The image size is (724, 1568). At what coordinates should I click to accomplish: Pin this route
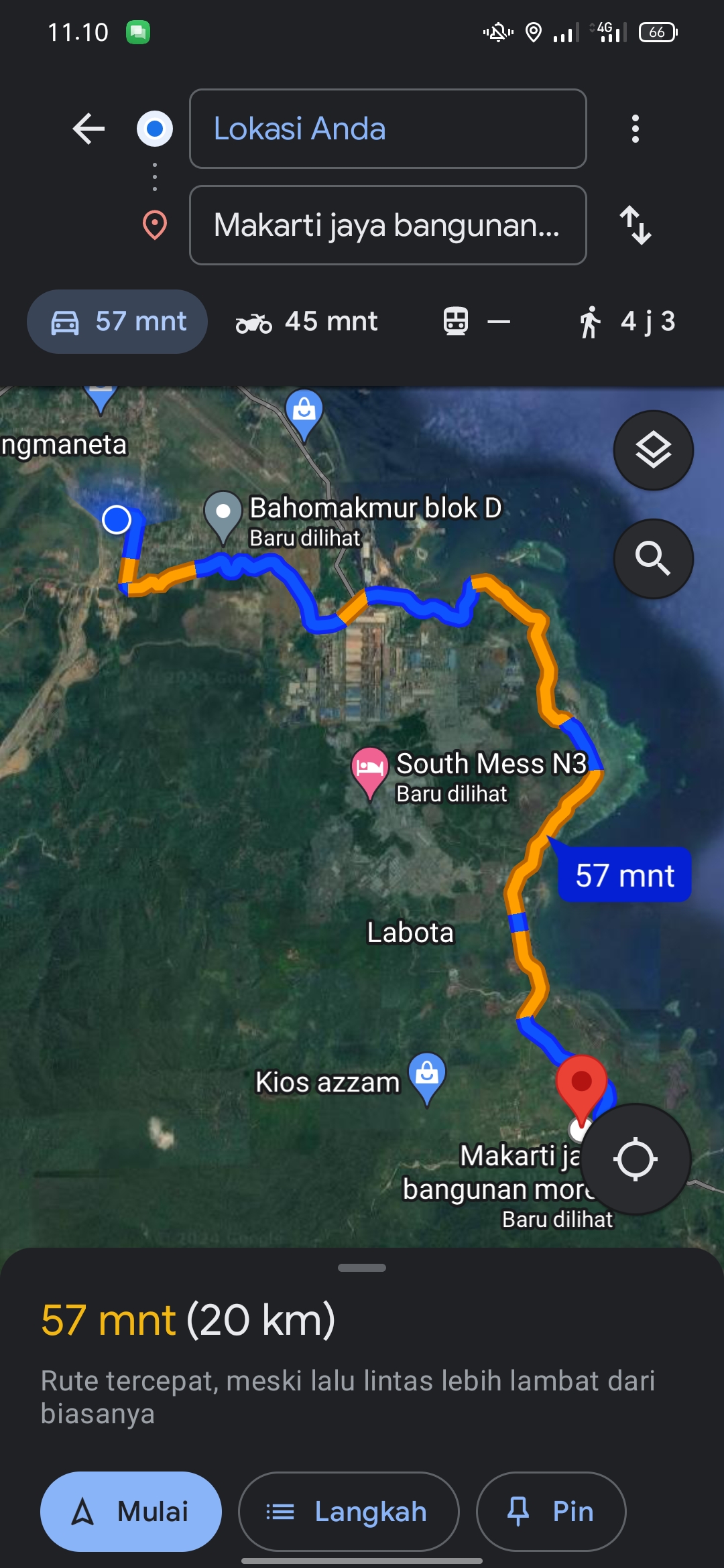click(551, 1512)
